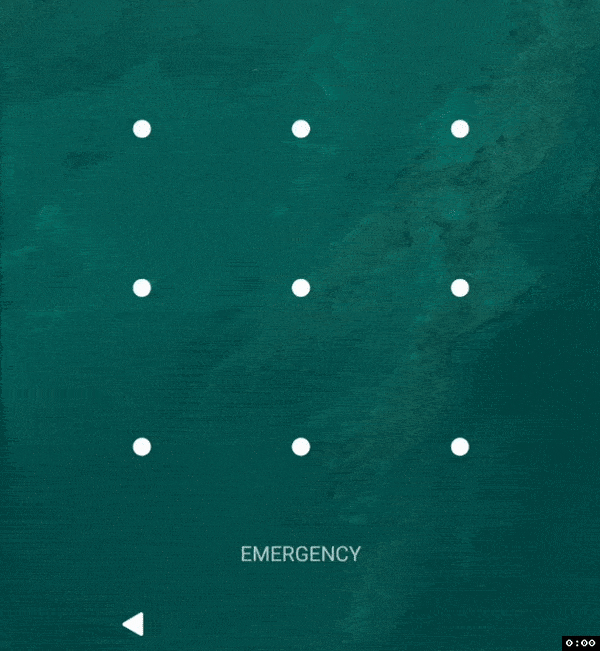Select the top-right pattern dot
The height and width of the screenshot is (651, 600).
(460, 129)
